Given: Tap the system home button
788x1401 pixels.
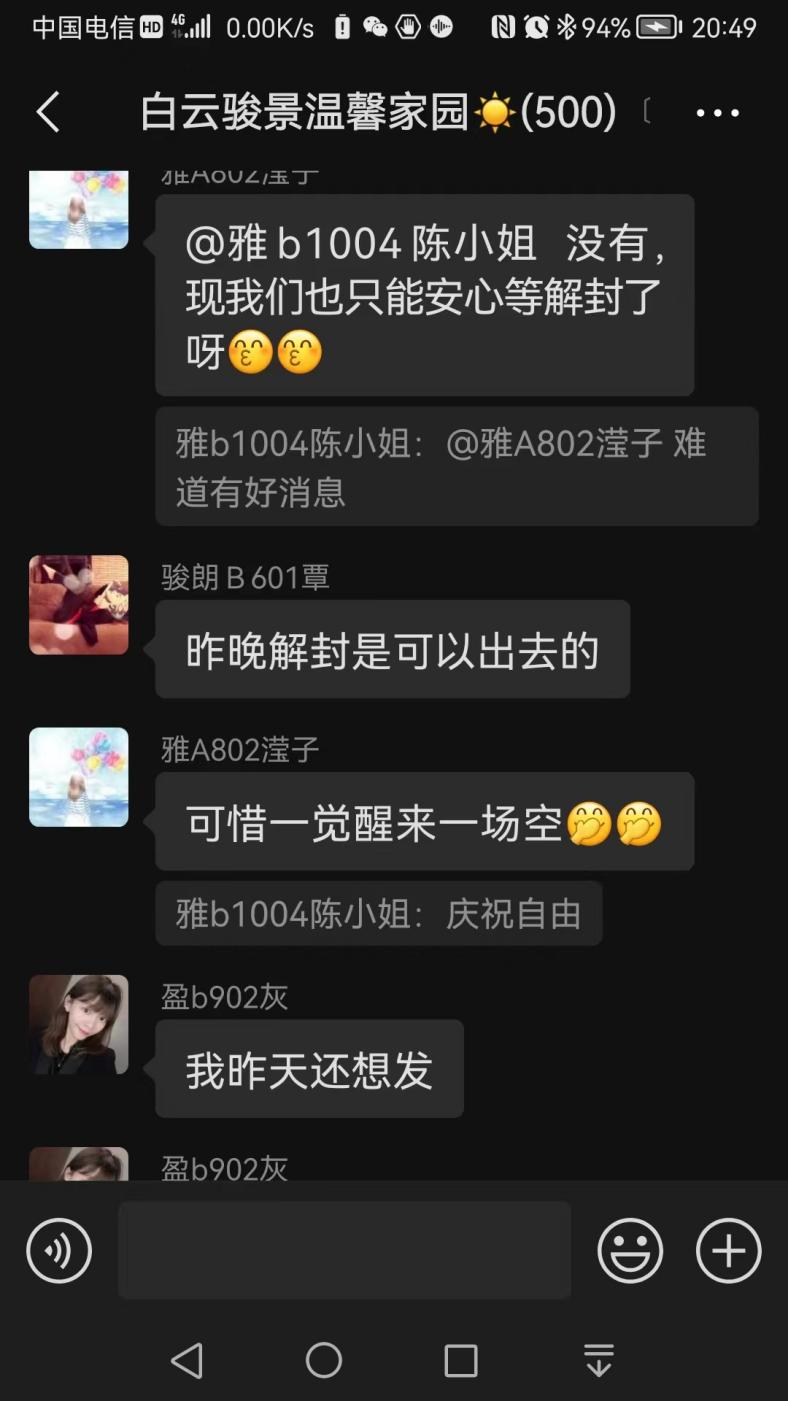Looking at the screenshot, I should pyautogui.click(x=324, y=1360).
